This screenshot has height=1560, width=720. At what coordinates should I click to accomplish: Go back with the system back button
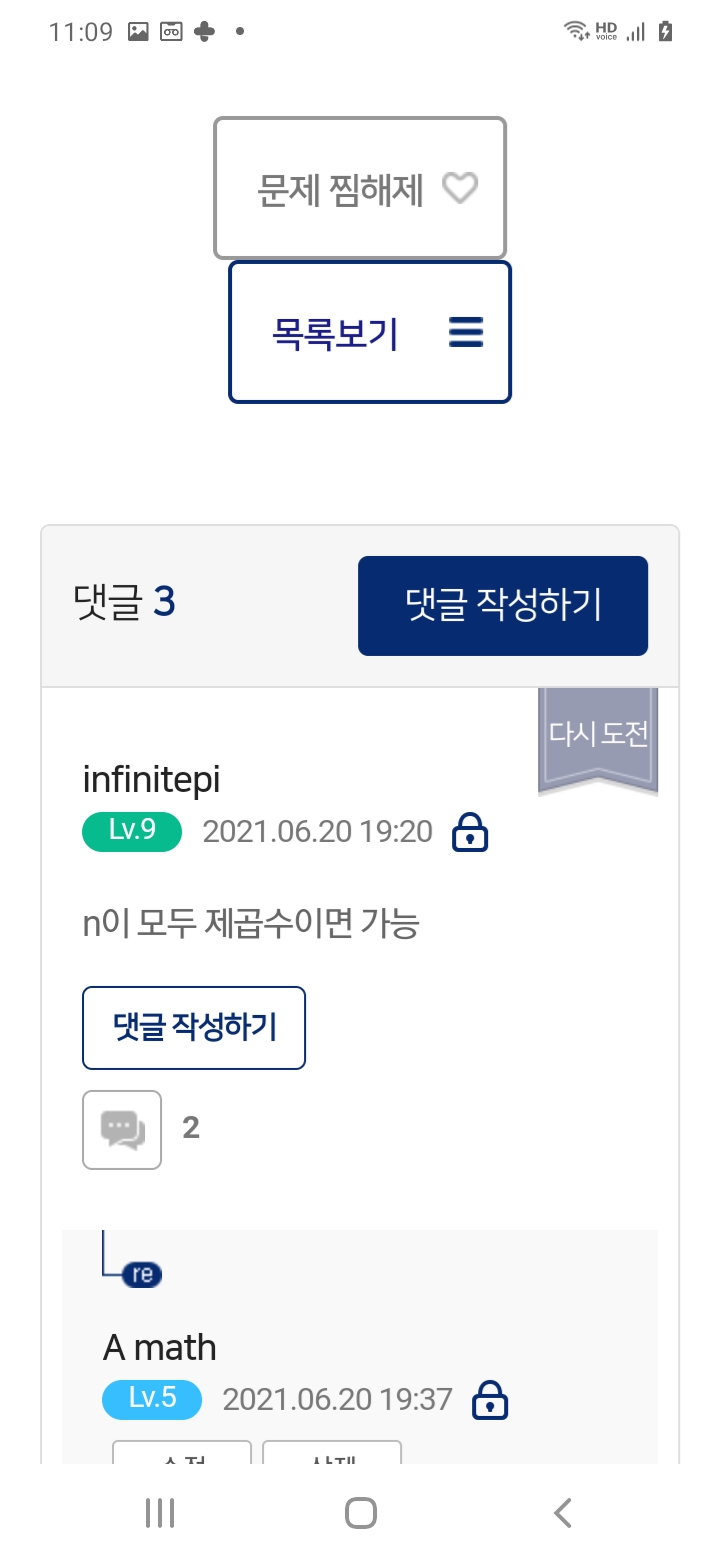(x=563, y=1513)
